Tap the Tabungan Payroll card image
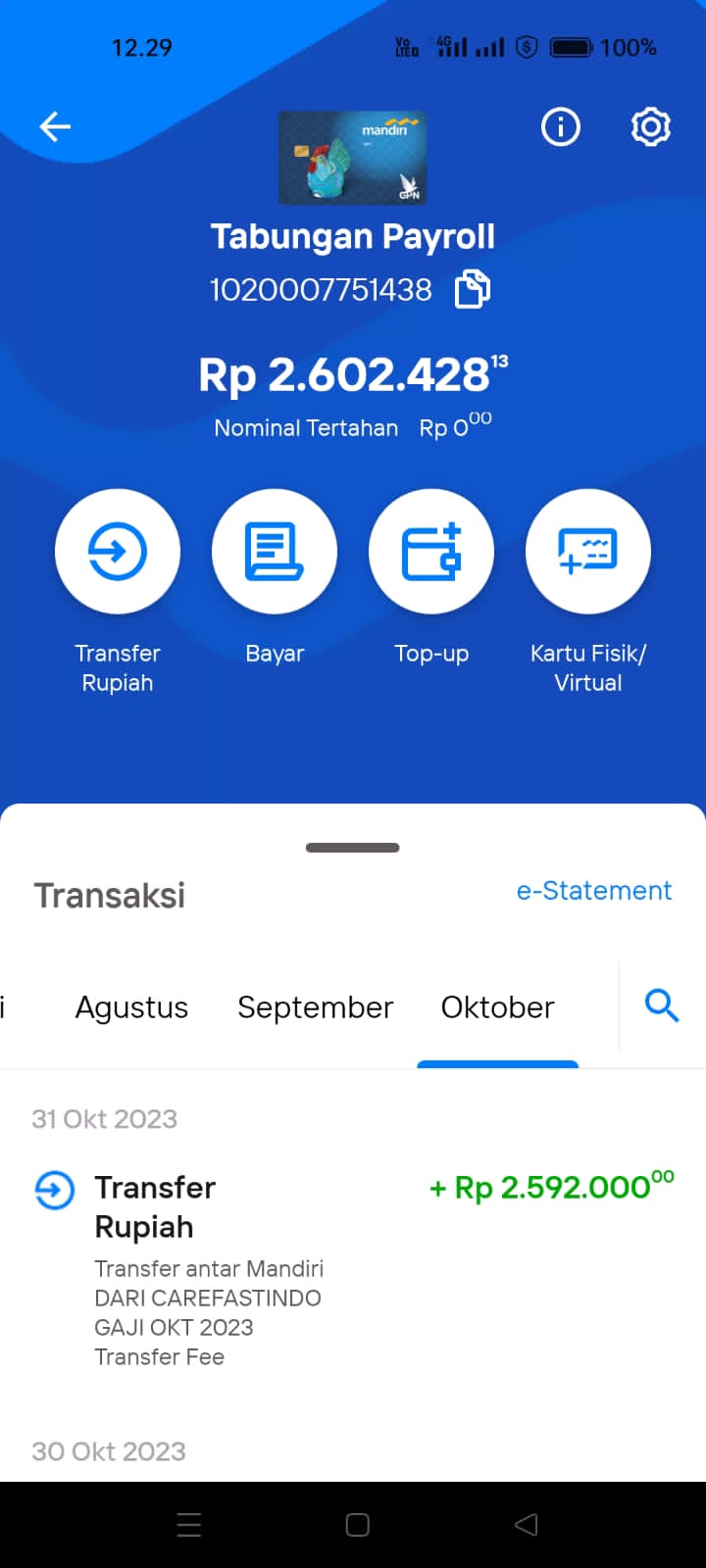This screenshot has width=706, height=1568. tap(353, 158)
